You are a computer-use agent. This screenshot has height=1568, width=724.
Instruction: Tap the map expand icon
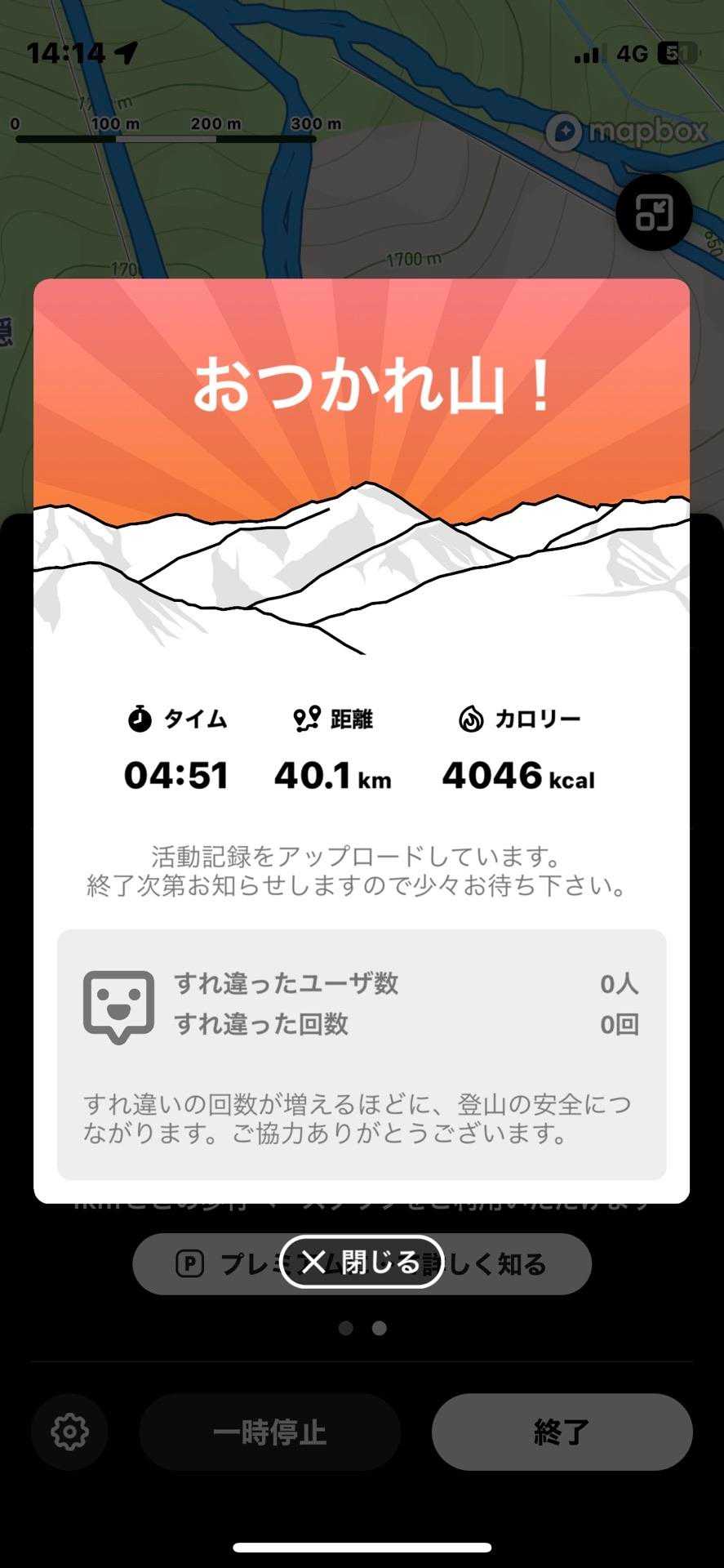[x=655, y=212]
